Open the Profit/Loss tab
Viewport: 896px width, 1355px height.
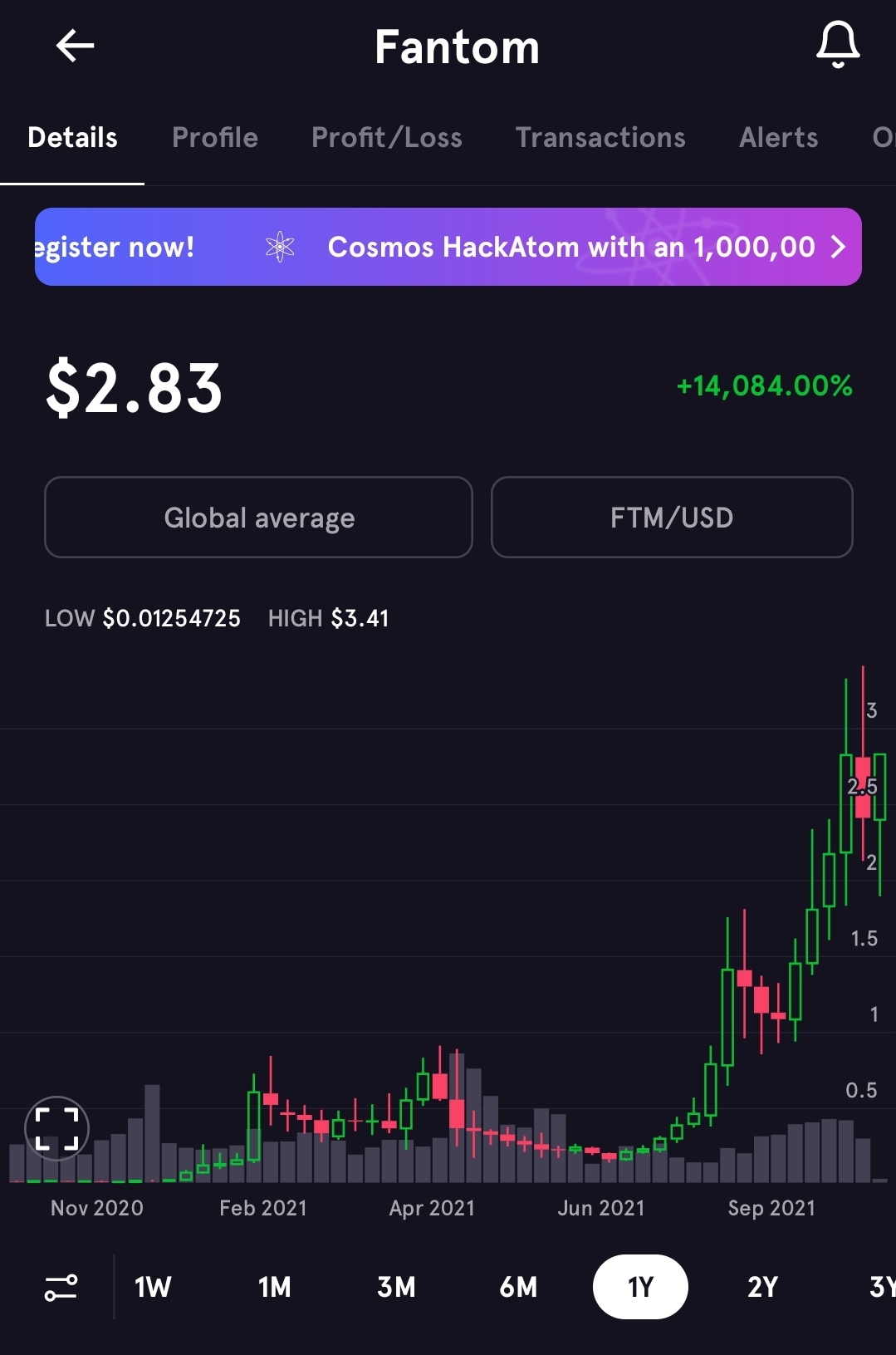click(386, 138)
